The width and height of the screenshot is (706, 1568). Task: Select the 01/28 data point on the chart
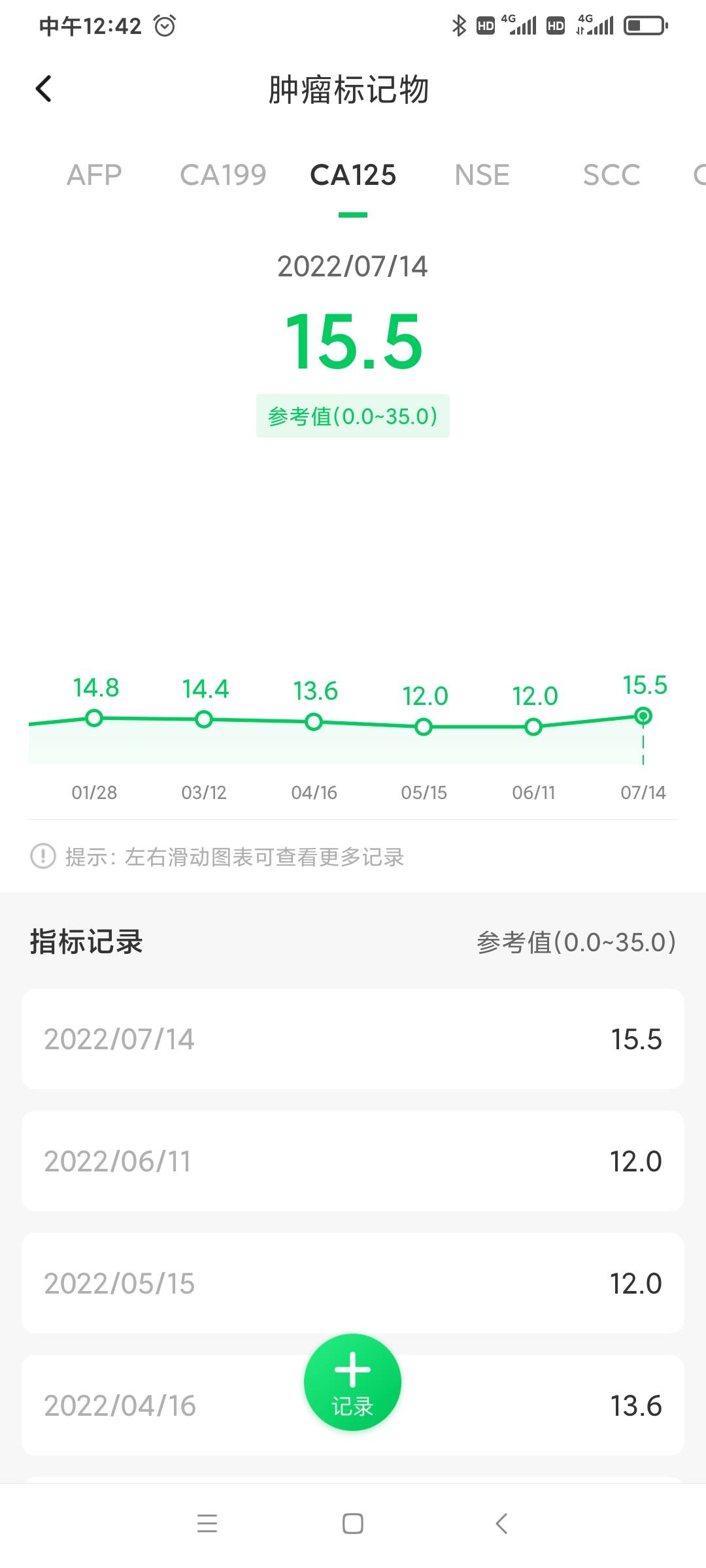click(94, 719)
